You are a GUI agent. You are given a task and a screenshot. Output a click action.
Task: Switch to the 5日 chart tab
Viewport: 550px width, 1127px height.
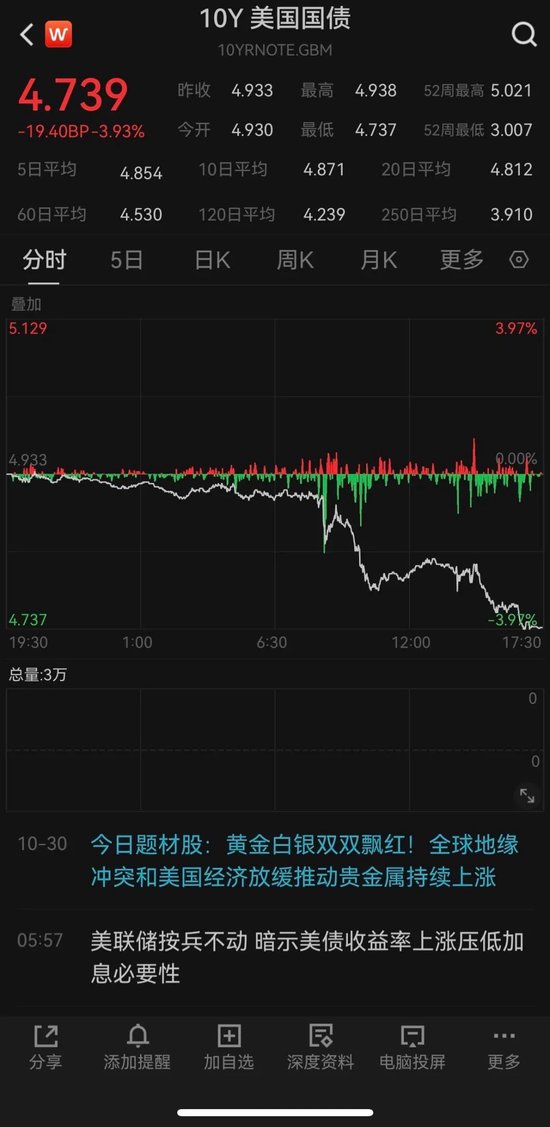click(127, 259)
